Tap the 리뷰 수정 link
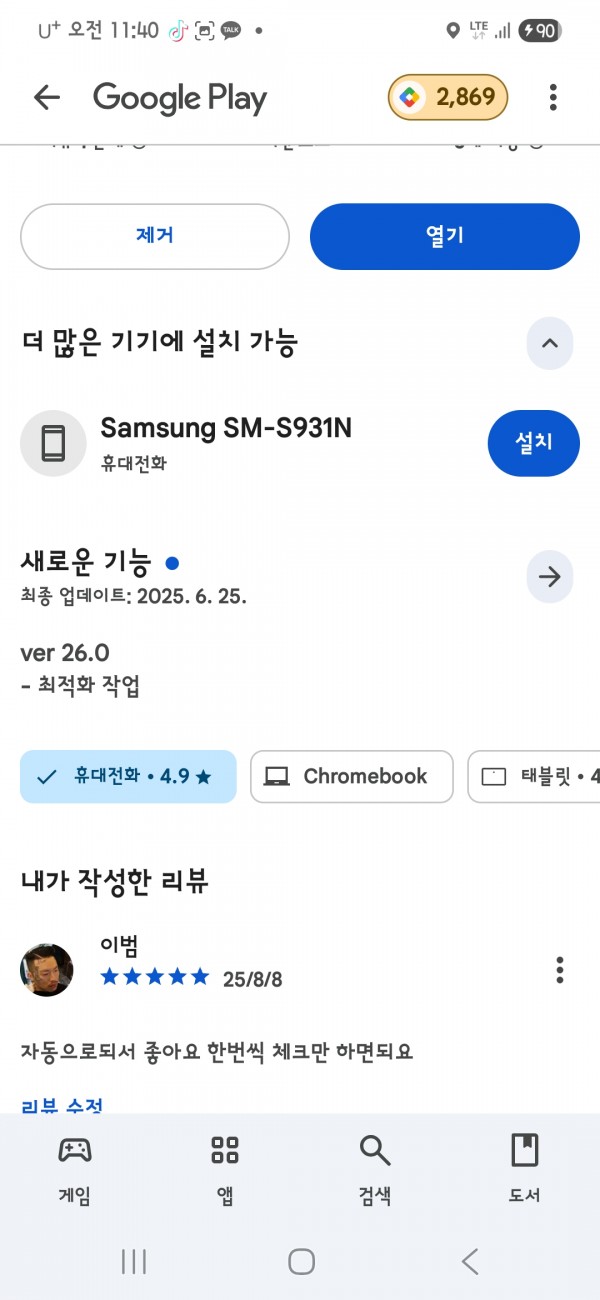 tap(62, 1105)
